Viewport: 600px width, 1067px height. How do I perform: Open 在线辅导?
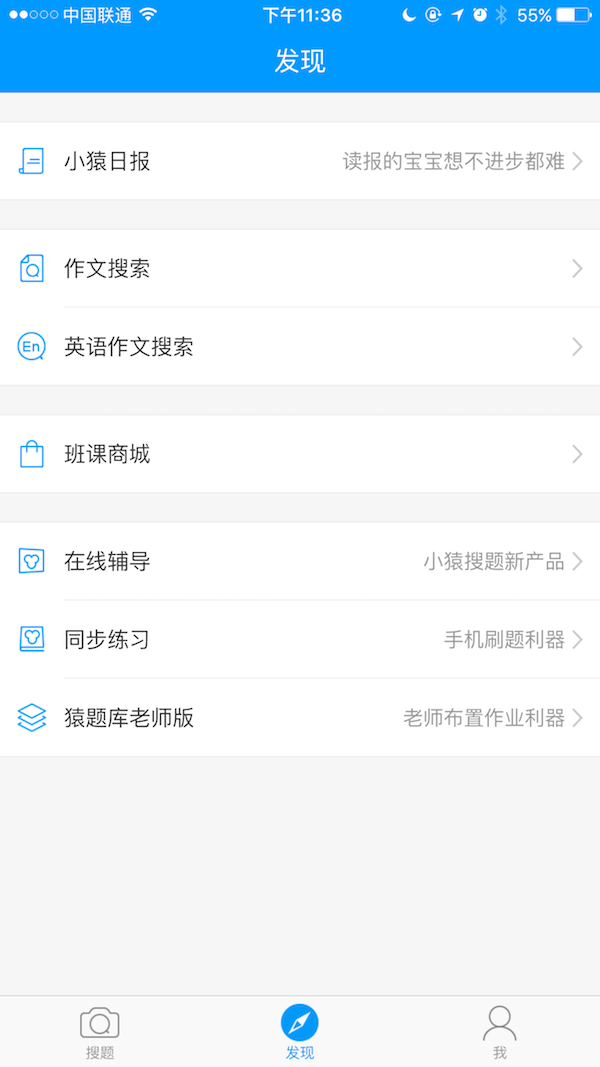(300, 561)
